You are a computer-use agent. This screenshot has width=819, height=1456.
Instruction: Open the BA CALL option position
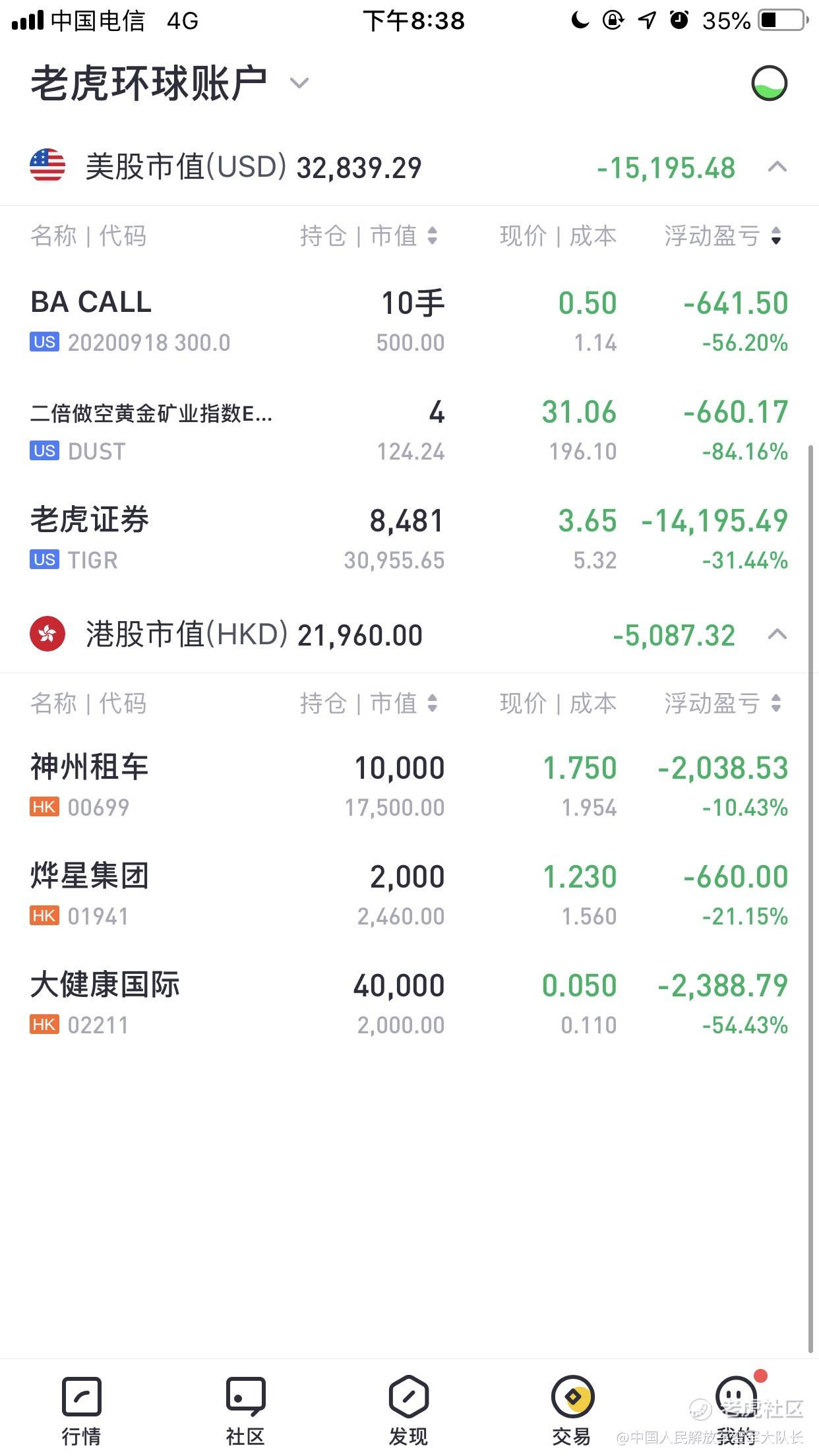tap(409, 321)
